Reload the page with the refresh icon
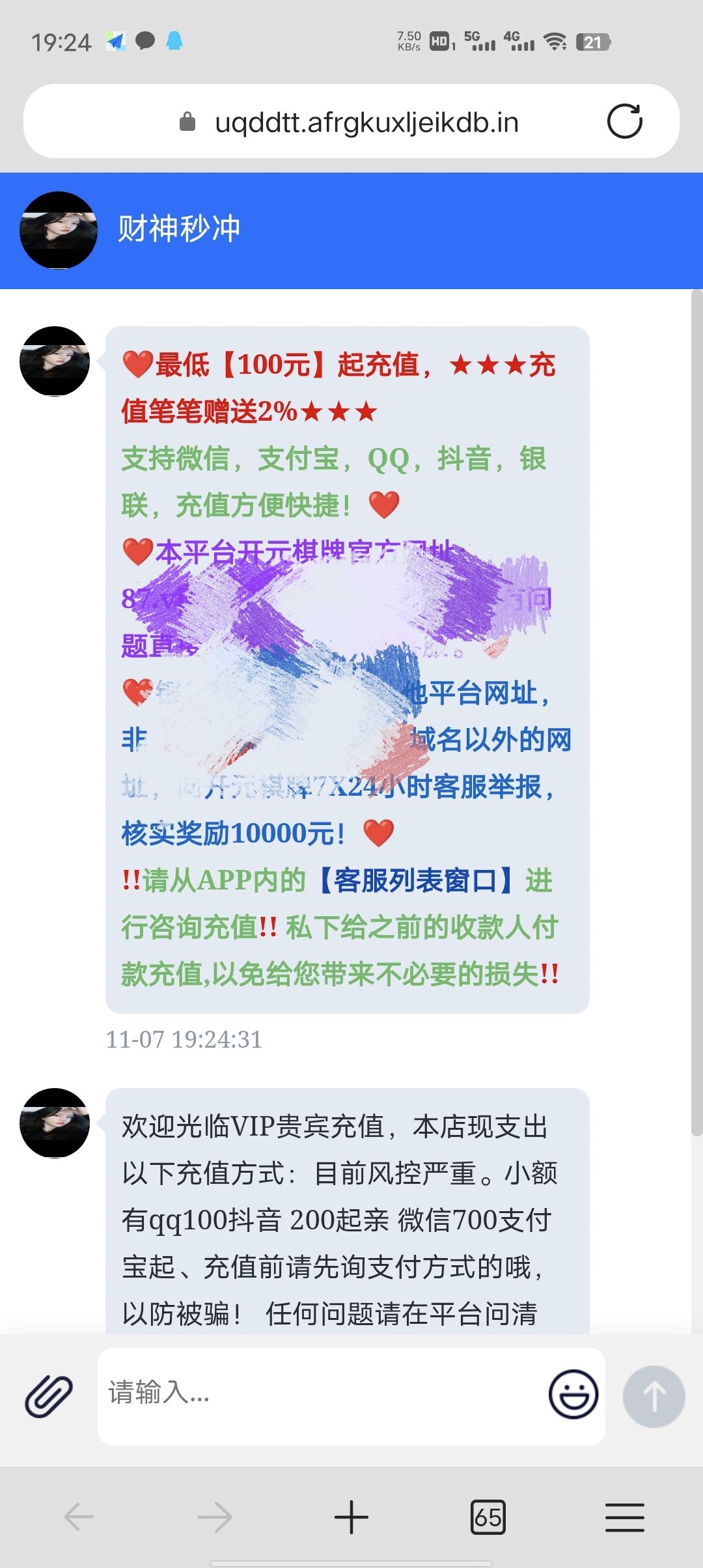This screenshot has width=703, height=1568. [x=624, y=122]
